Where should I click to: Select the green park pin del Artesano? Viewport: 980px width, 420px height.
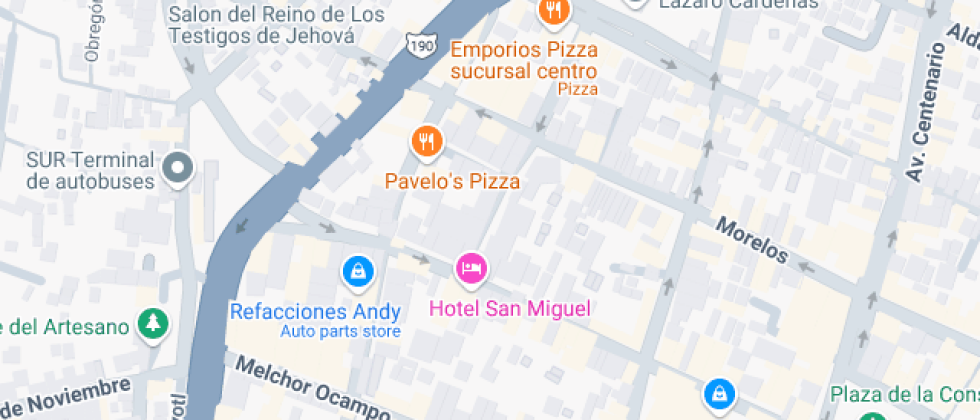coord(153,323)
